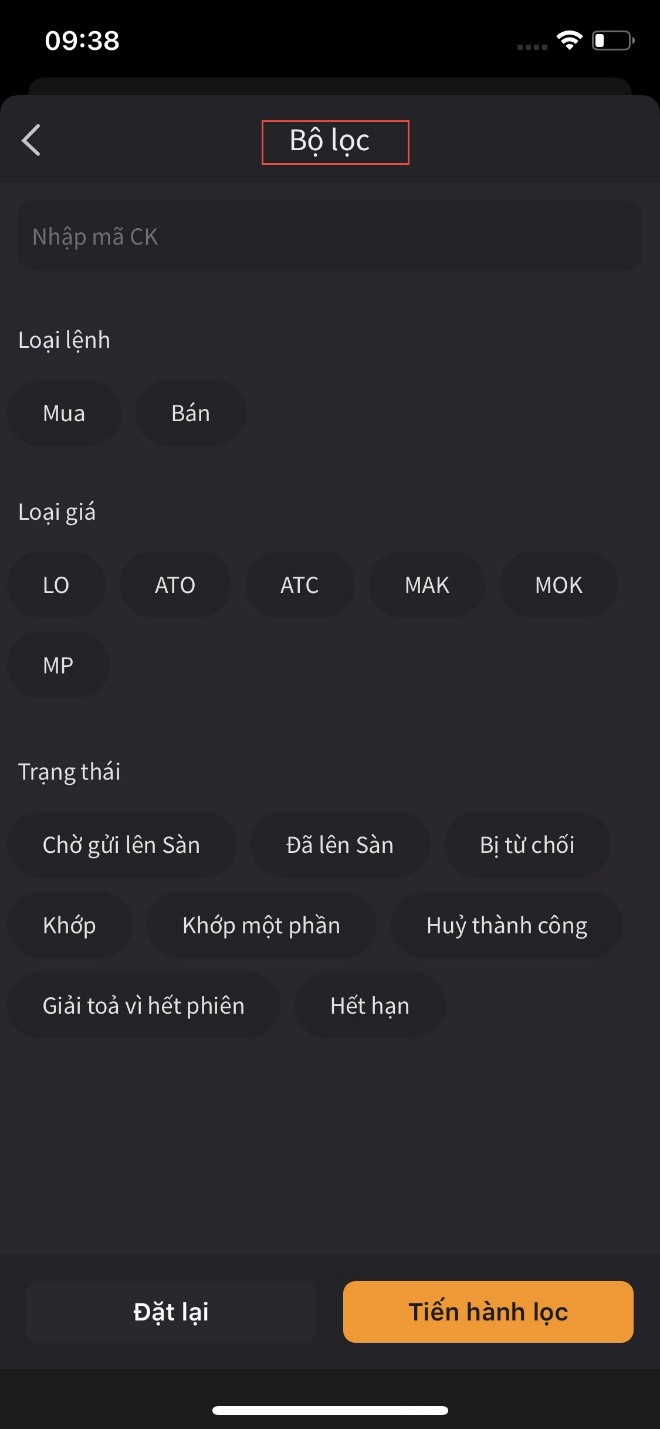Filter by 'Chờ gửi lên Sàn' status
The width and height of the screenshot is (660, 1429).
[x=121, y=845]
